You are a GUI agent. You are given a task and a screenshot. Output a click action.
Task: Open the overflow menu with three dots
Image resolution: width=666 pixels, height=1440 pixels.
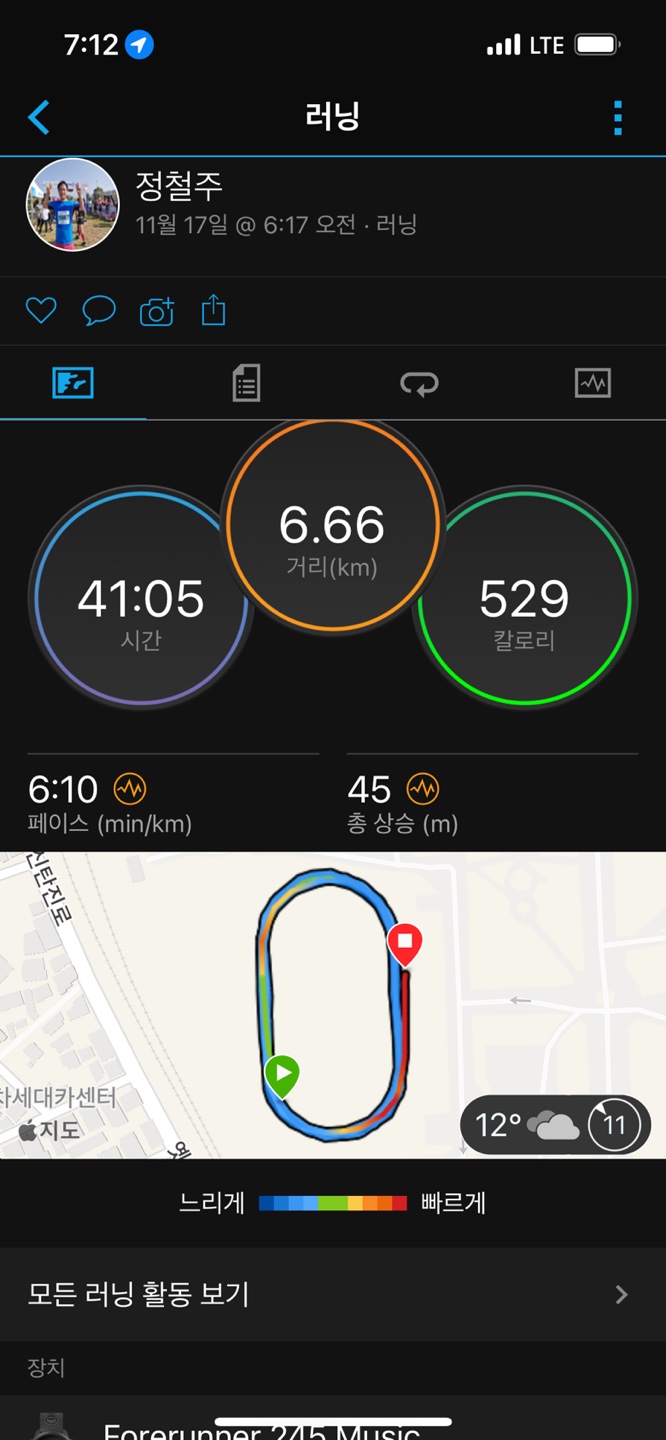pos(618,118)
